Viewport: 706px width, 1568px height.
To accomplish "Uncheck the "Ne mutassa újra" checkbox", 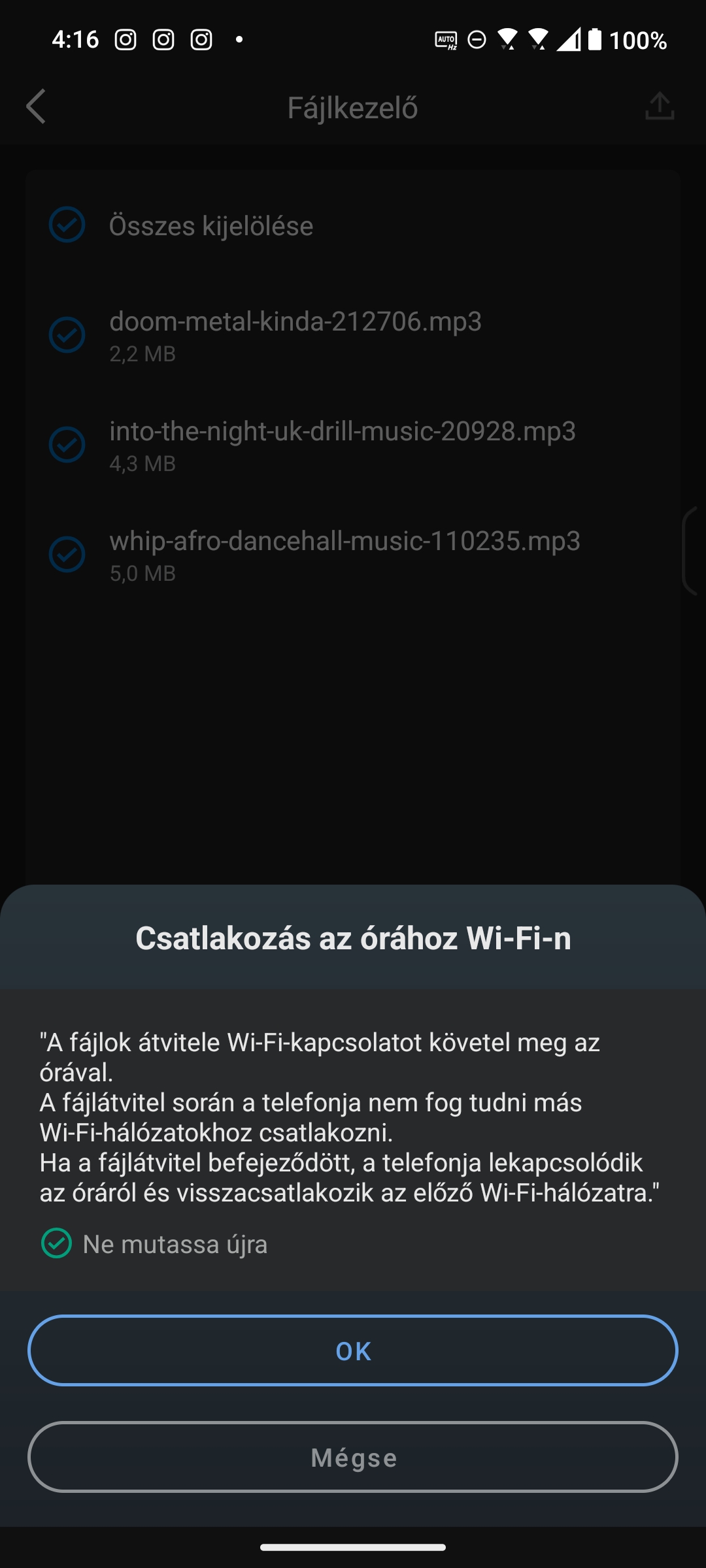I will [57, 1243].
